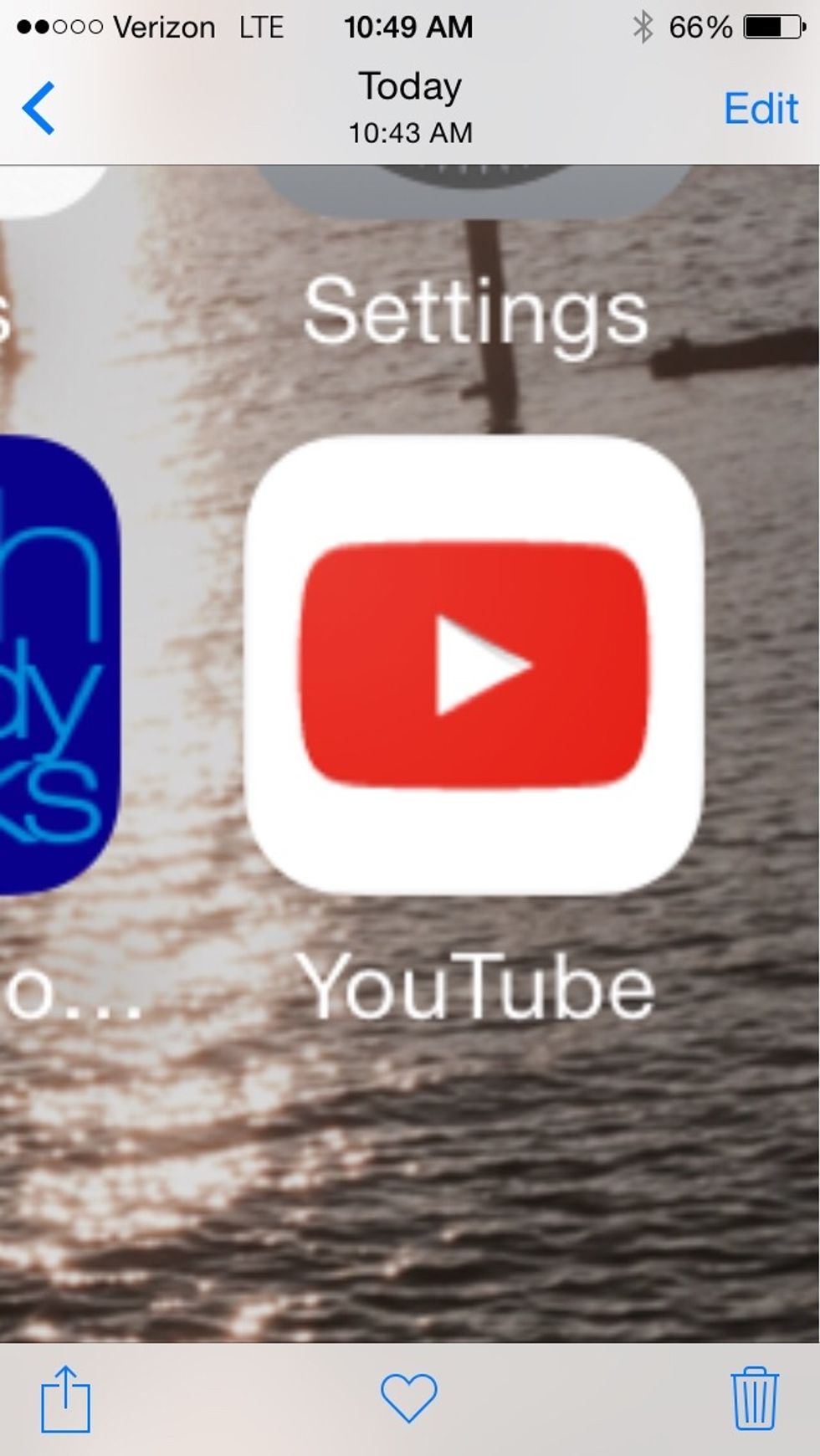Go back to the photo album
Image resolution: width=820 pixels, height=1456 pixels.
pyautogui.click(x=38, y=109)
